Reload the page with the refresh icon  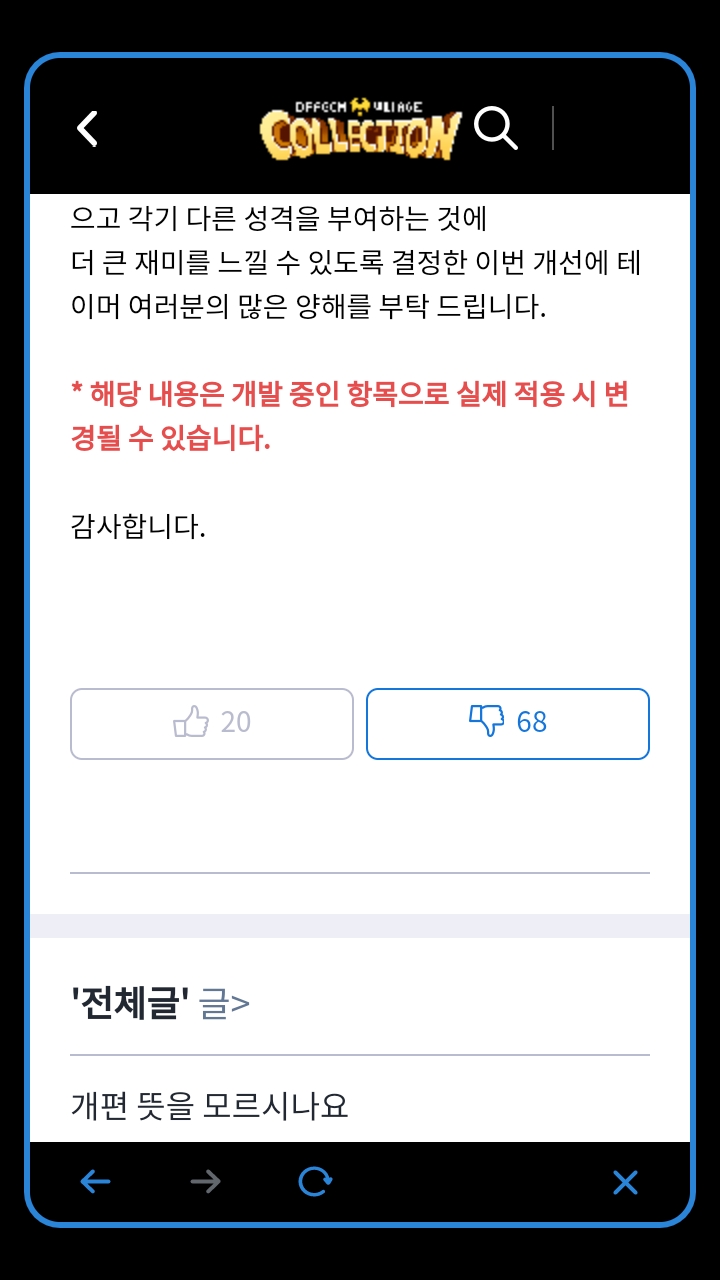tap(315, 1183)
